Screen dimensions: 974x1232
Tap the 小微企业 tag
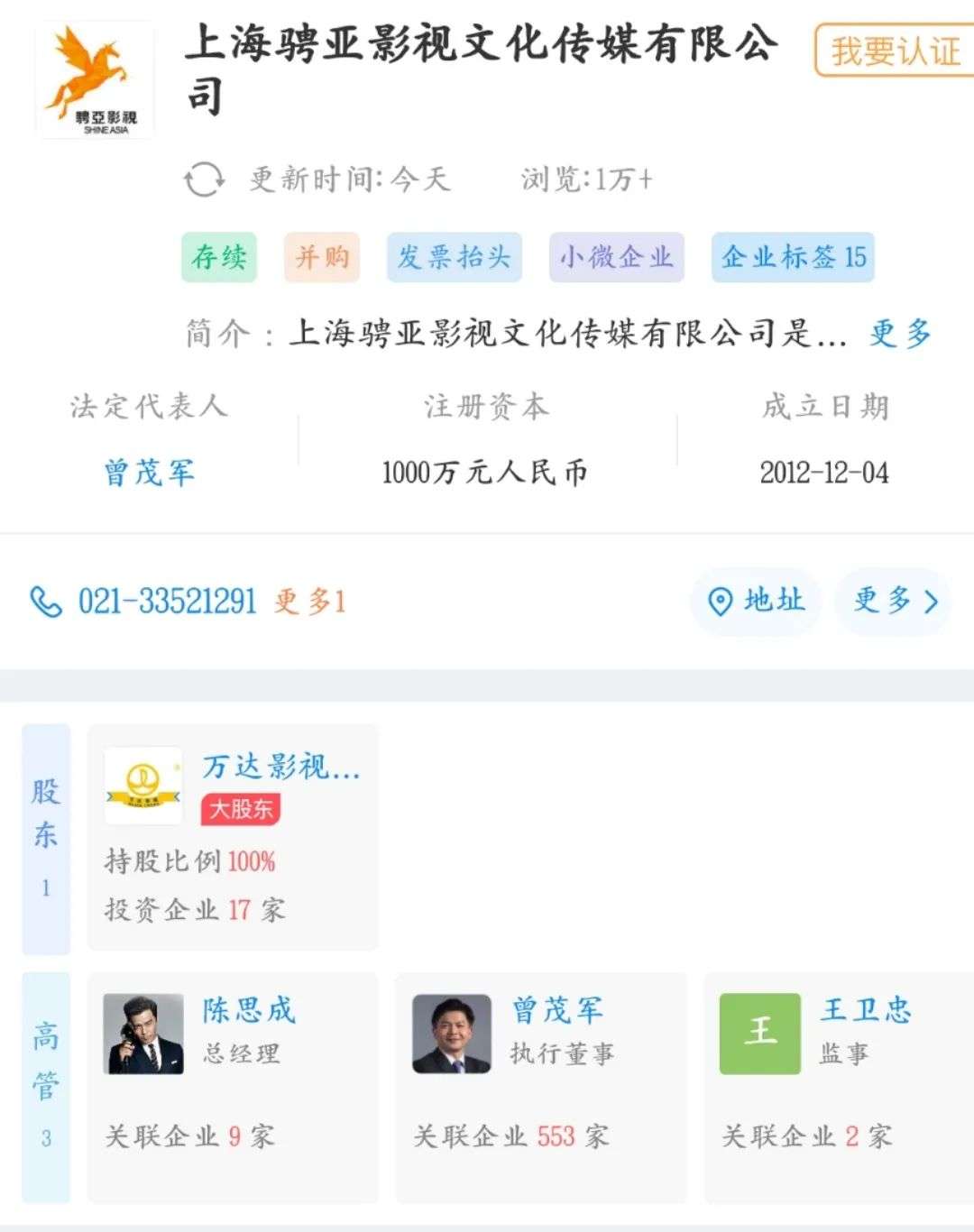tap(616, 257)
